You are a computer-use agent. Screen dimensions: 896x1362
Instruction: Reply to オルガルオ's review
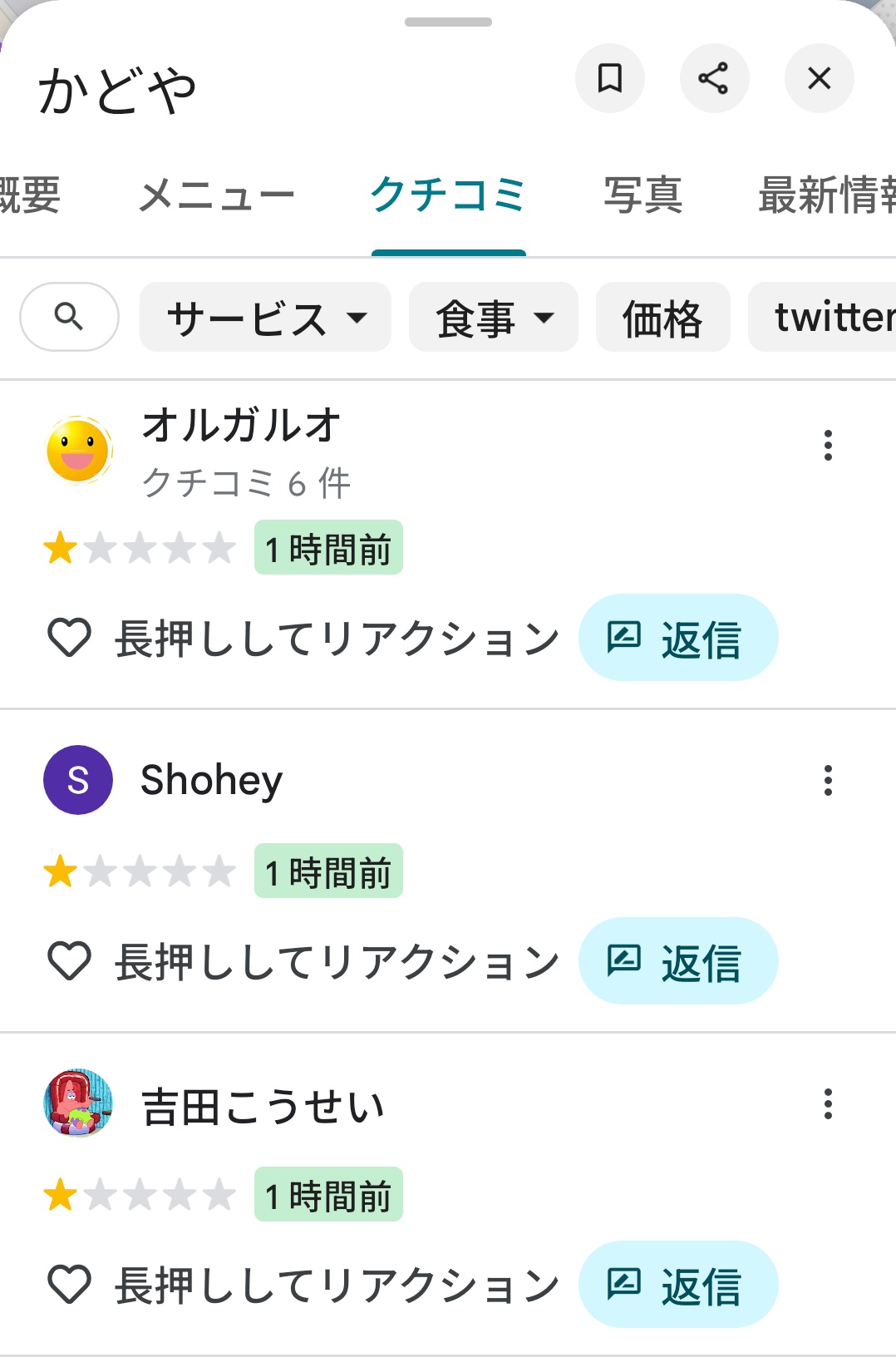(677, 638)
